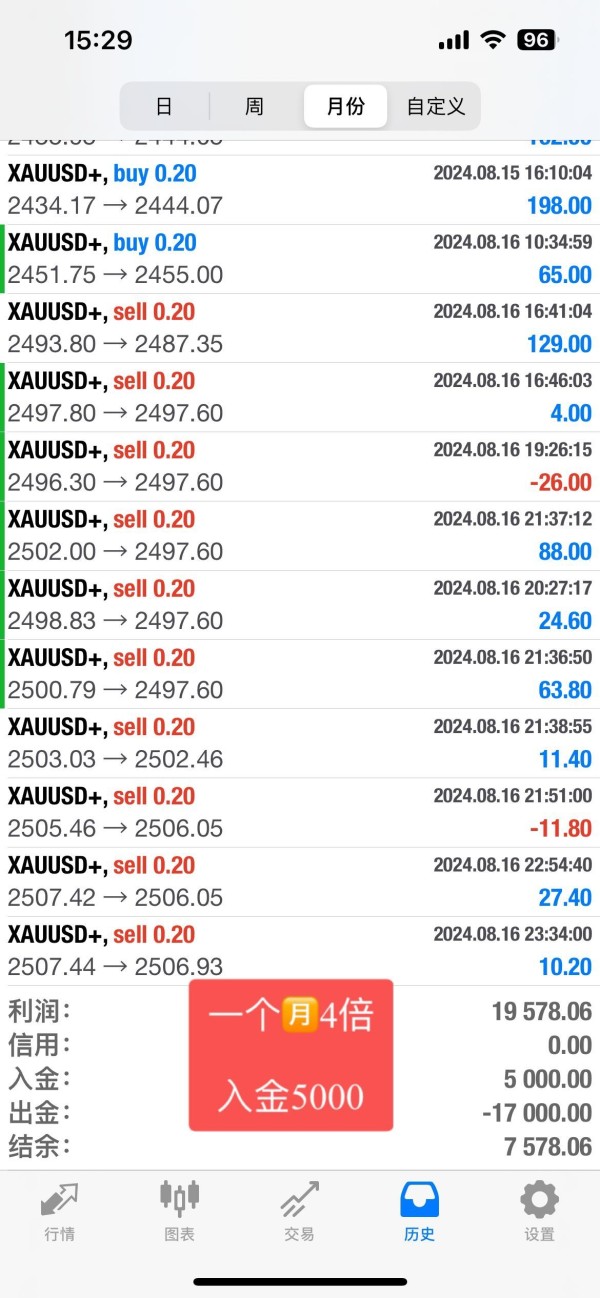Switch to the 交易 trade tab
The height and width of the screenshot is (1298, 600).
pyautogui.click(x=300, y=1210)
